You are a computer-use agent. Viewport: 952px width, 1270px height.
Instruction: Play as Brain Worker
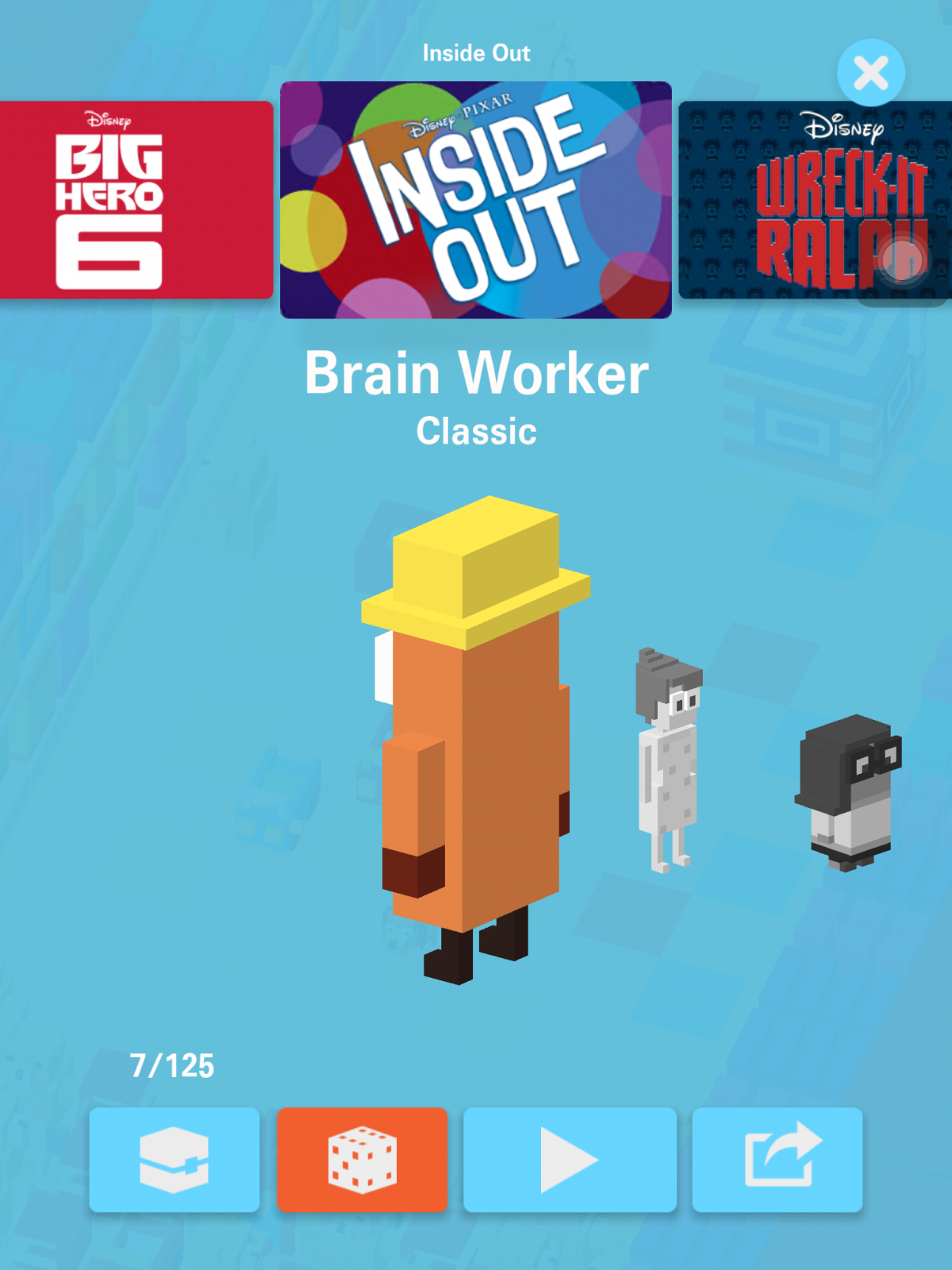569,1160
